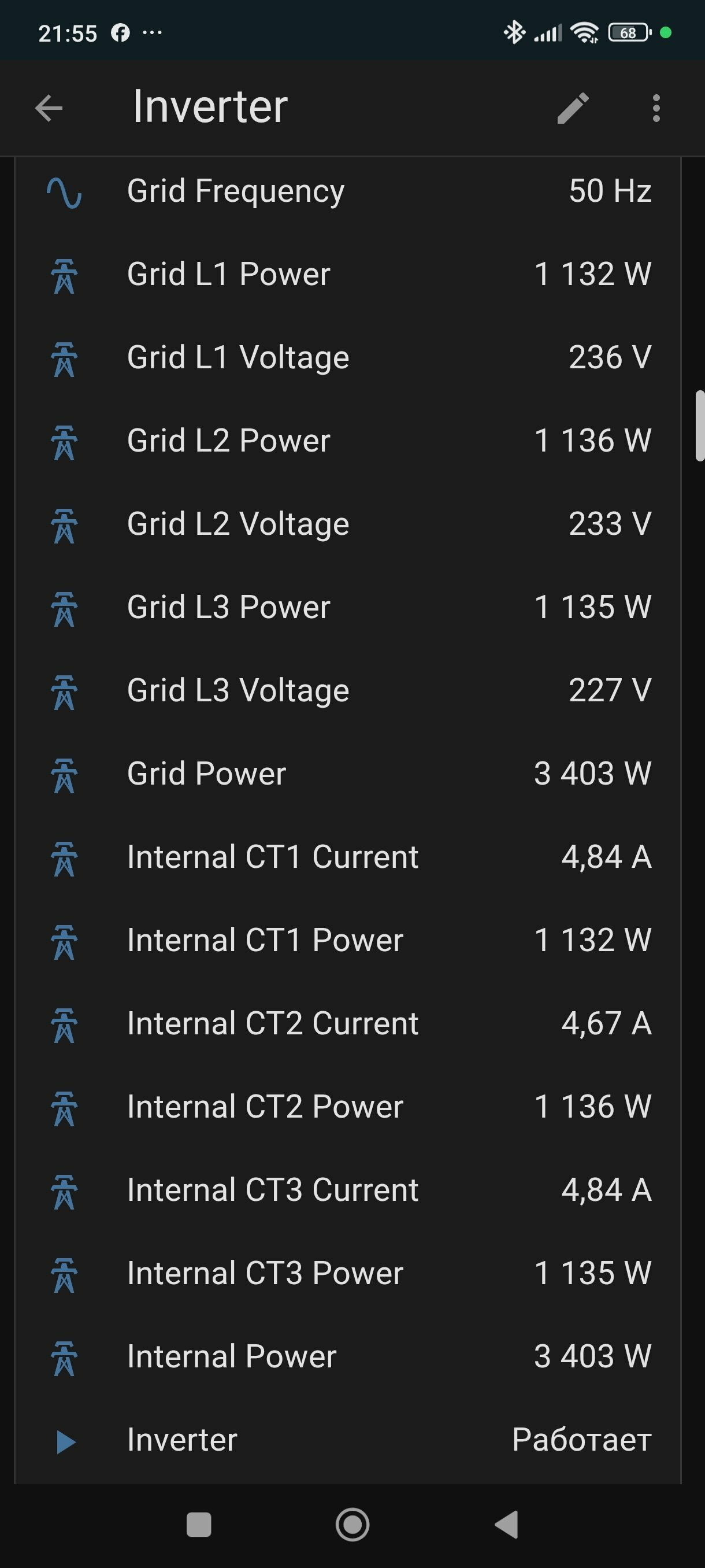
Task: Tap the pencil edit icon
Action: pyautogui.click(x=573, y=108)
